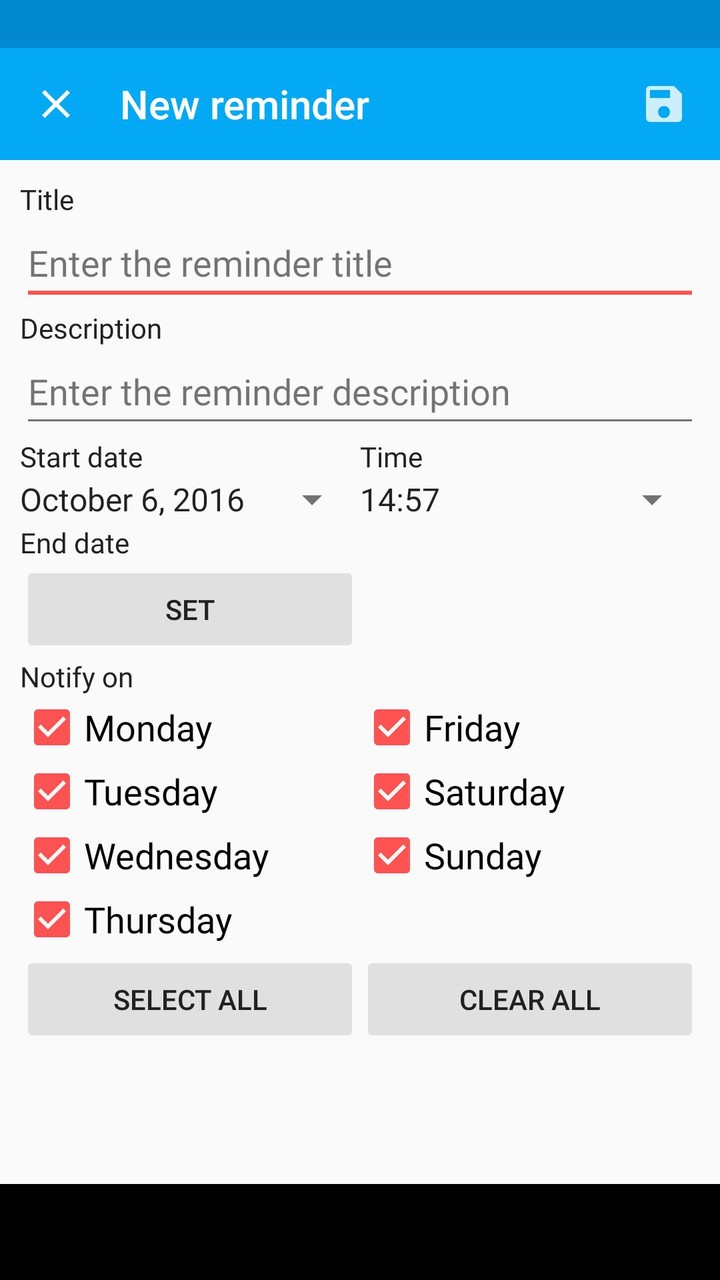The height and width of the screenshot is (1280, 720).
Task: Uncheck the Monday checkbox
Action: coord(51,728)
